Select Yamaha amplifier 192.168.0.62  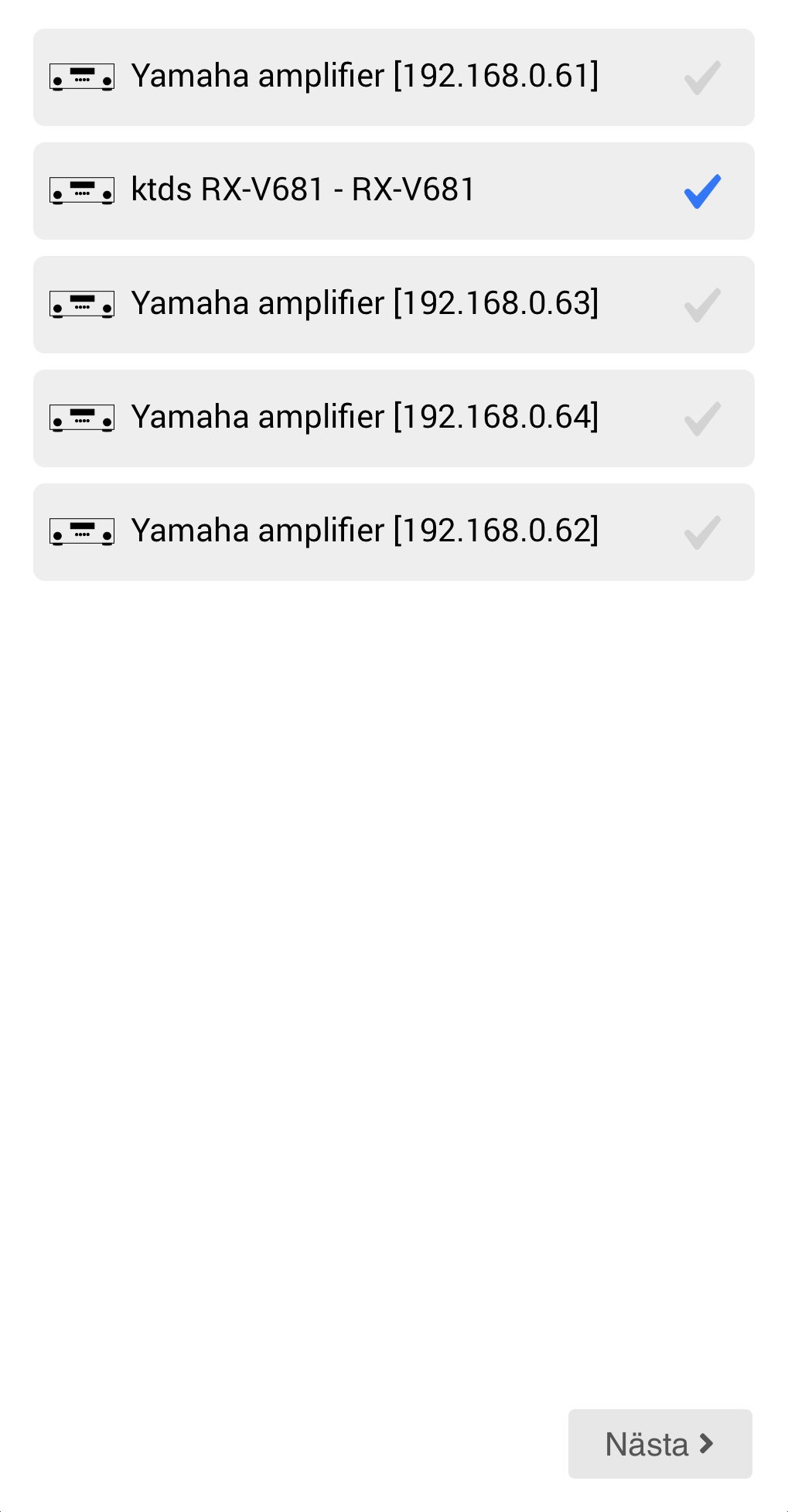(x=393, y=532)
